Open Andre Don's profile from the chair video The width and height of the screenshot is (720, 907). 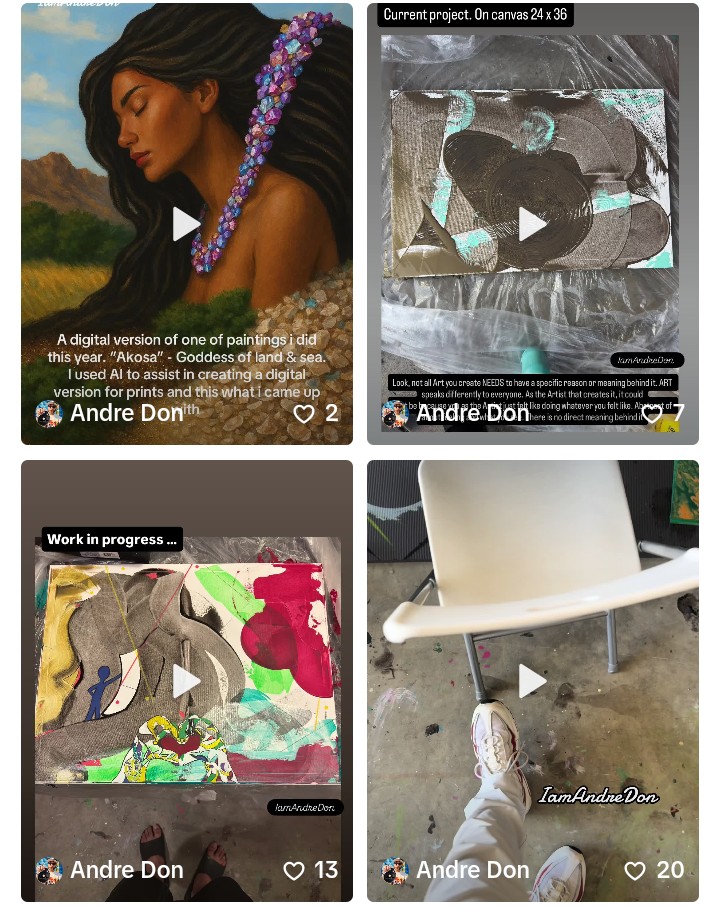coord(396,870)
